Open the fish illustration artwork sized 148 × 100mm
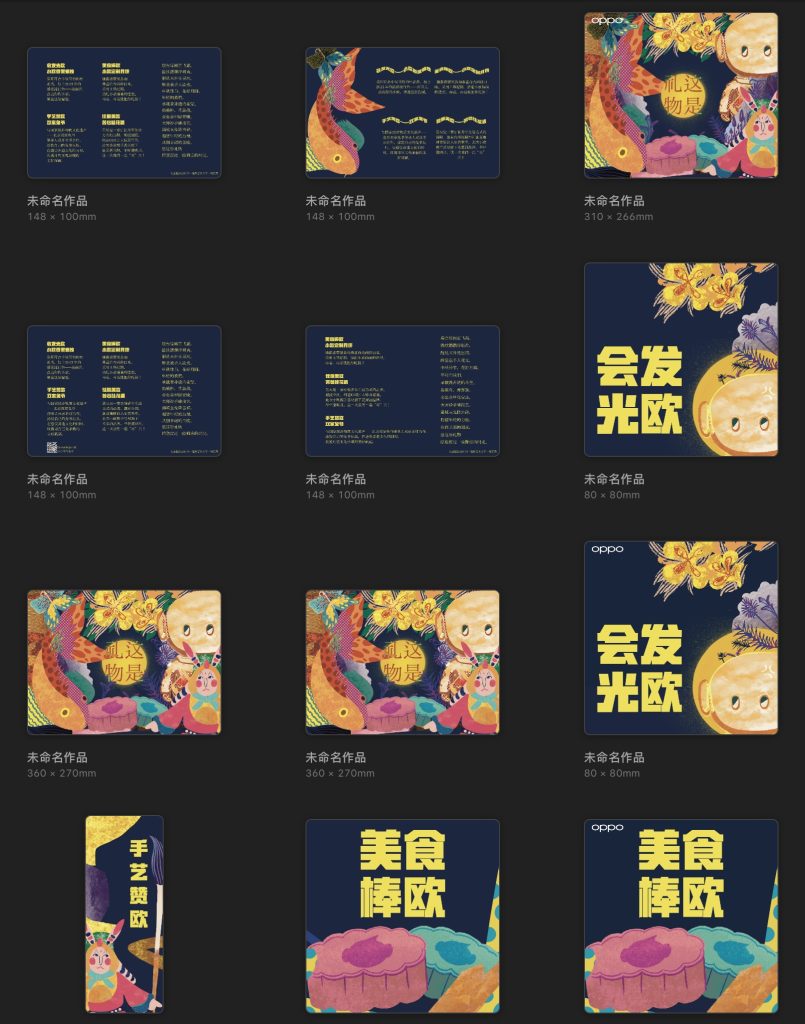 point(402,113)
